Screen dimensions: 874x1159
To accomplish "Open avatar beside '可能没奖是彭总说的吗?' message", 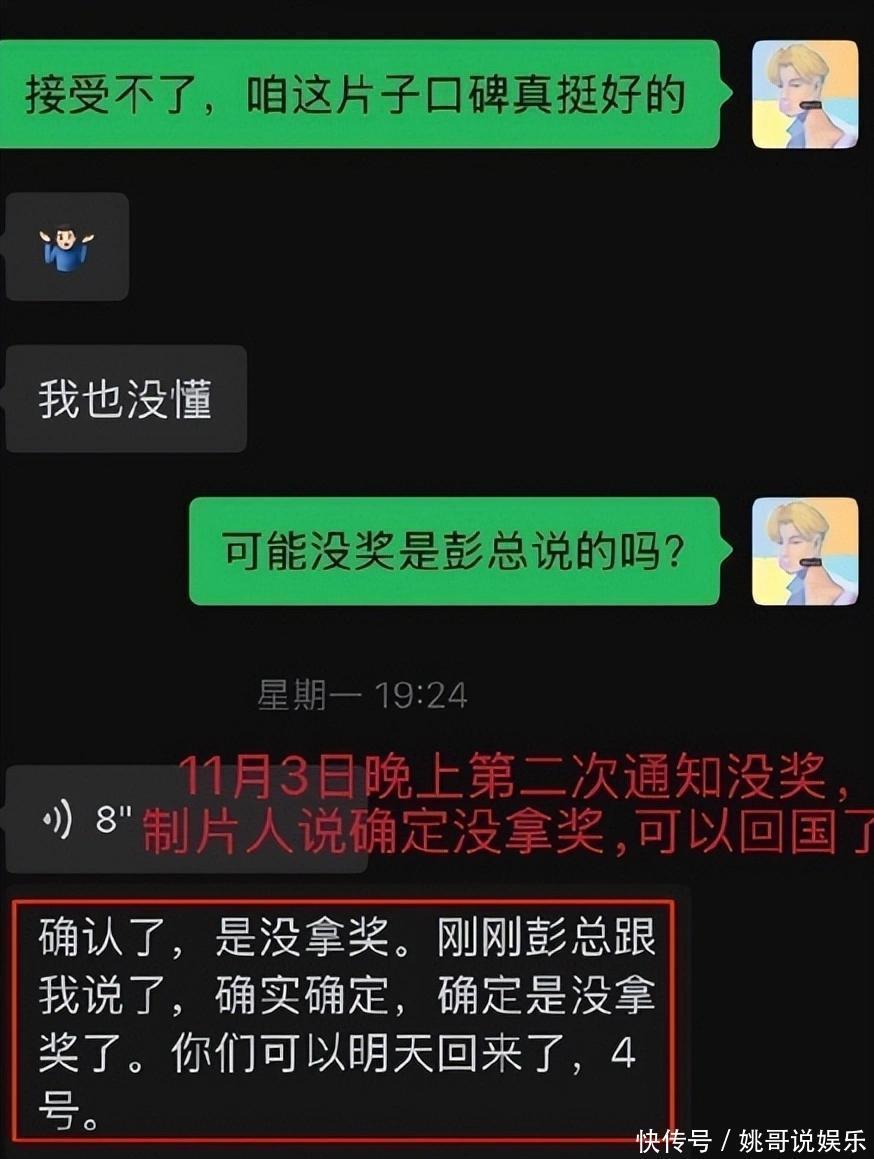I will 804,551.
